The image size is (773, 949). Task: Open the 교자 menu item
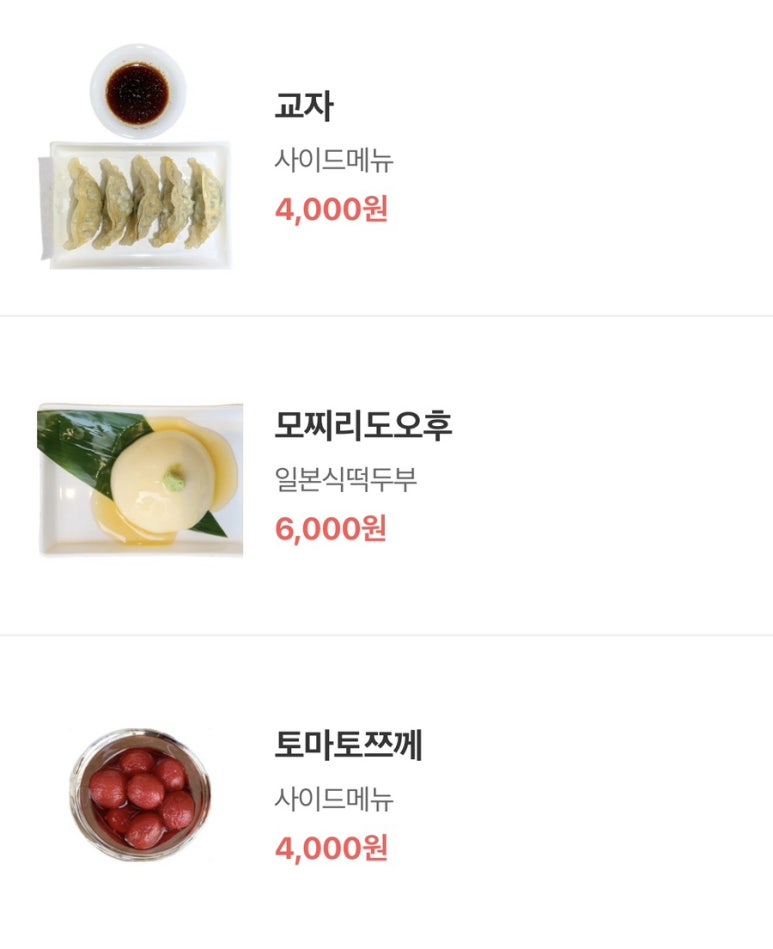[304, 106]
